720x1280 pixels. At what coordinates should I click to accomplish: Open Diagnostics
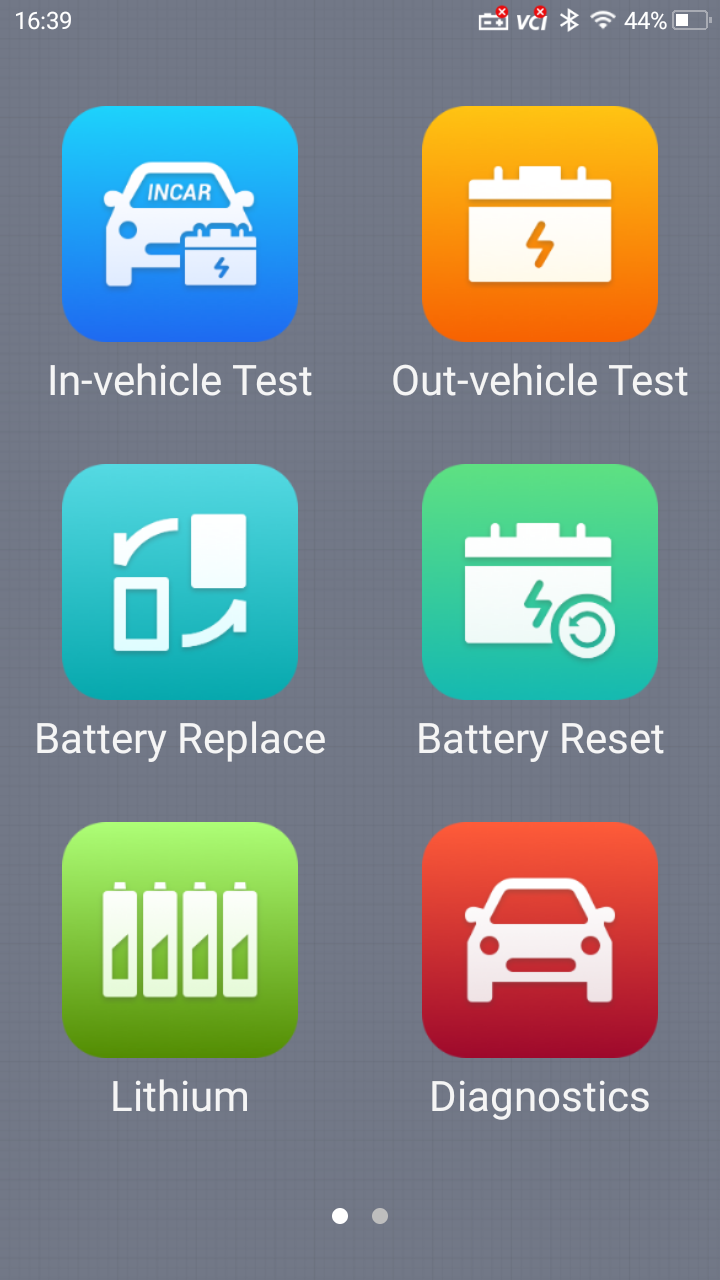(540, 940)
